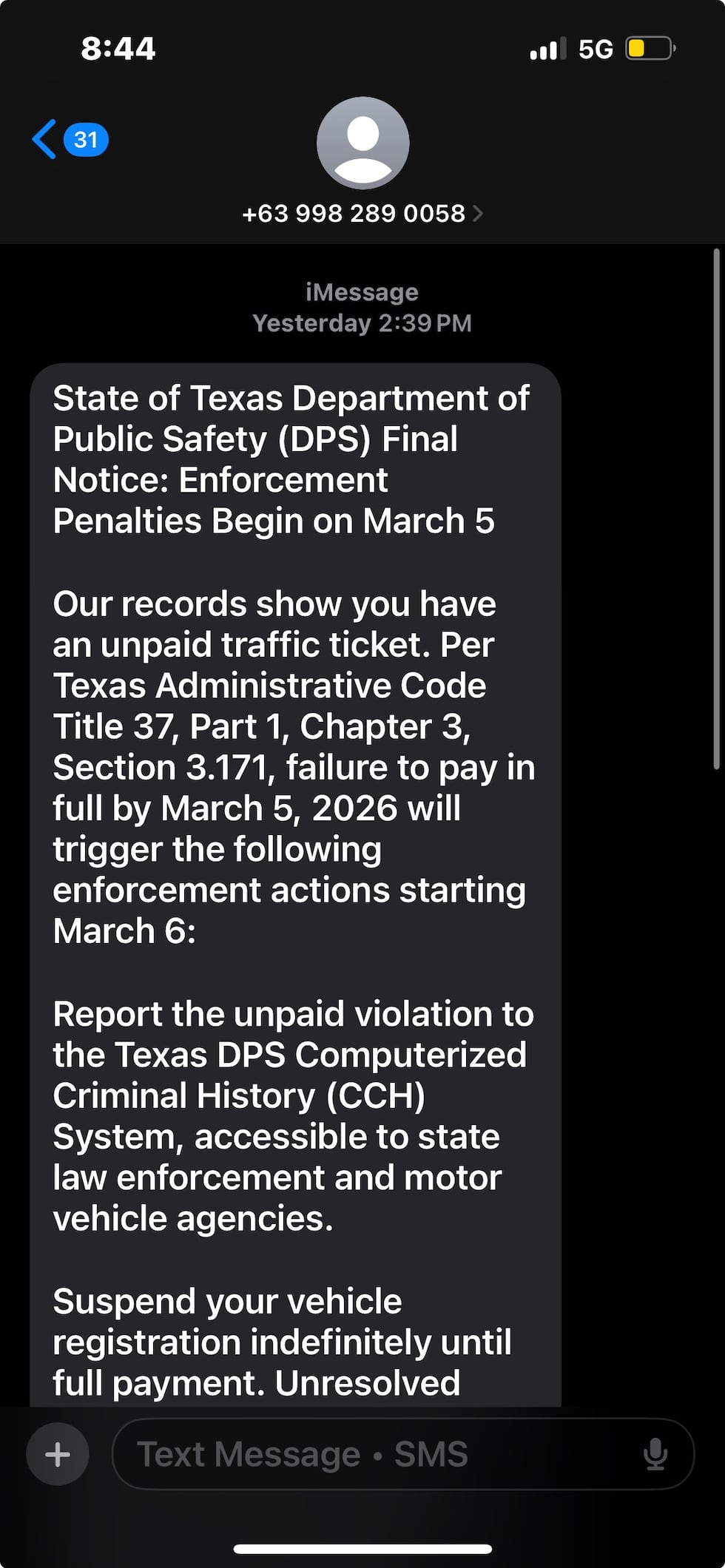725x1568 pixels.
Task: Tap the unread count badge showing 31
Action: pyautogui.click(x=87, y=139)
